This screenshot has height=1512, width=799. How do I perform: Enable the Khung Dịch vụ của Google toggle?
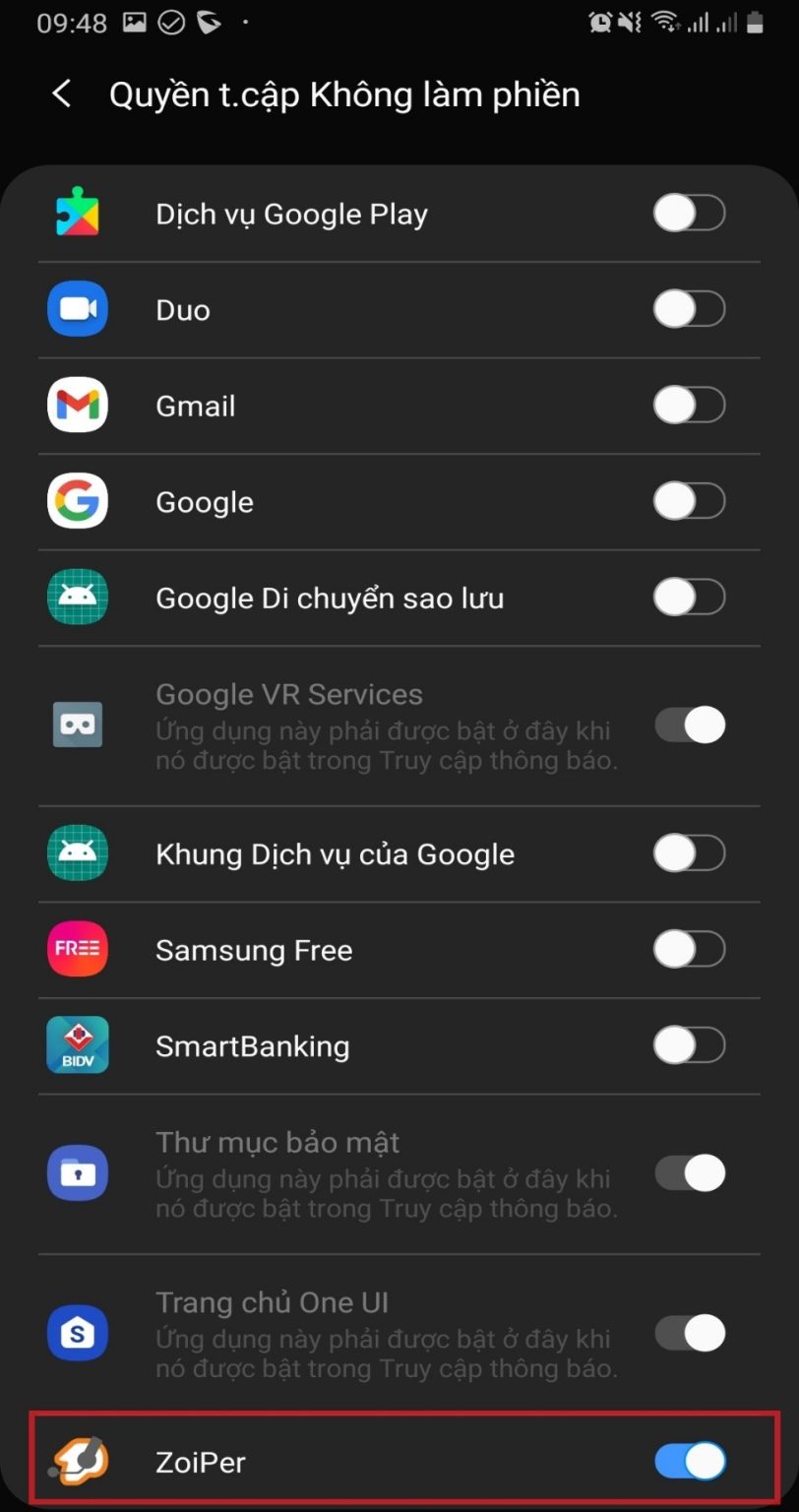point(689,853)
